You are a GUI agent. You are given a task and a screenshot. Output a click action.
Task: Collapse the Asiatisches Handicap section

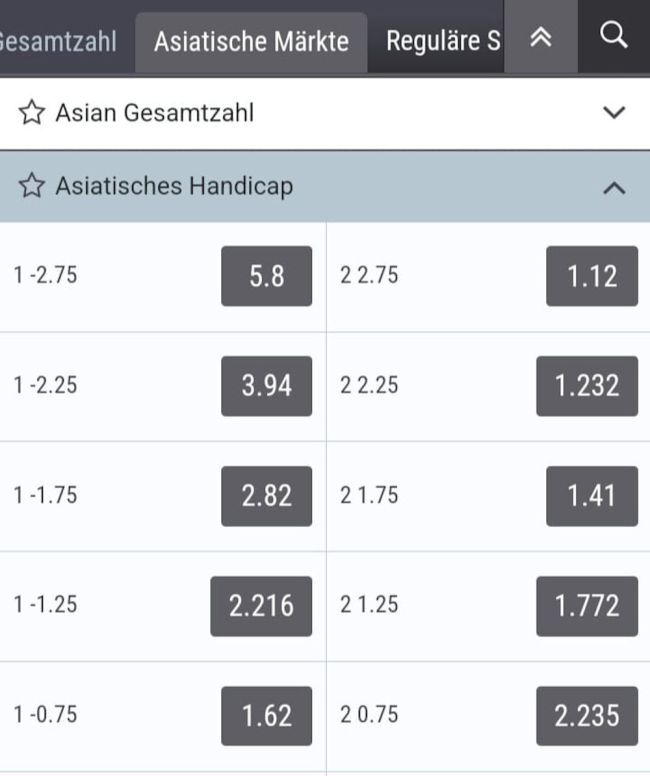(x=614, y=187)
